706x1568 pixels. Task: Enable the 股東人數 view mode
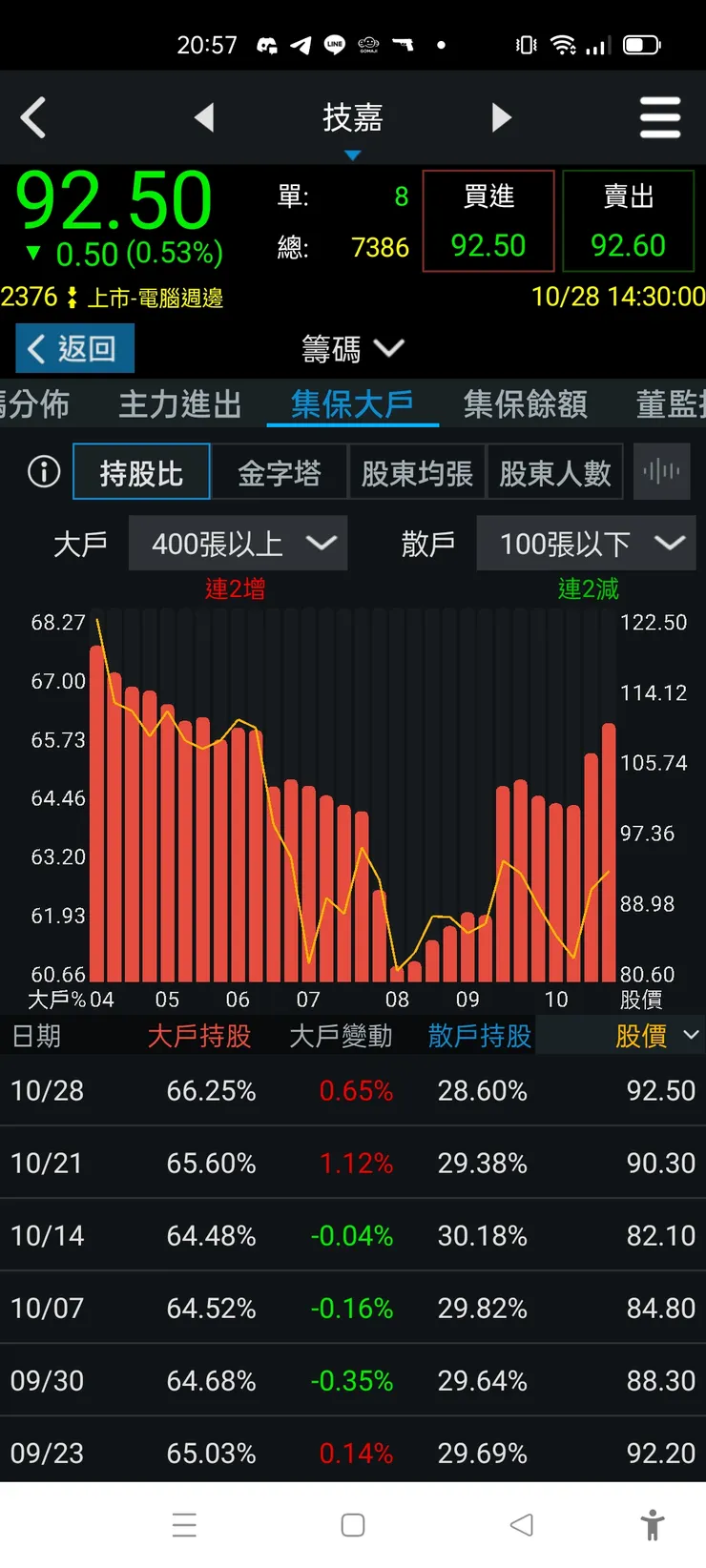(x=555, y=471)
